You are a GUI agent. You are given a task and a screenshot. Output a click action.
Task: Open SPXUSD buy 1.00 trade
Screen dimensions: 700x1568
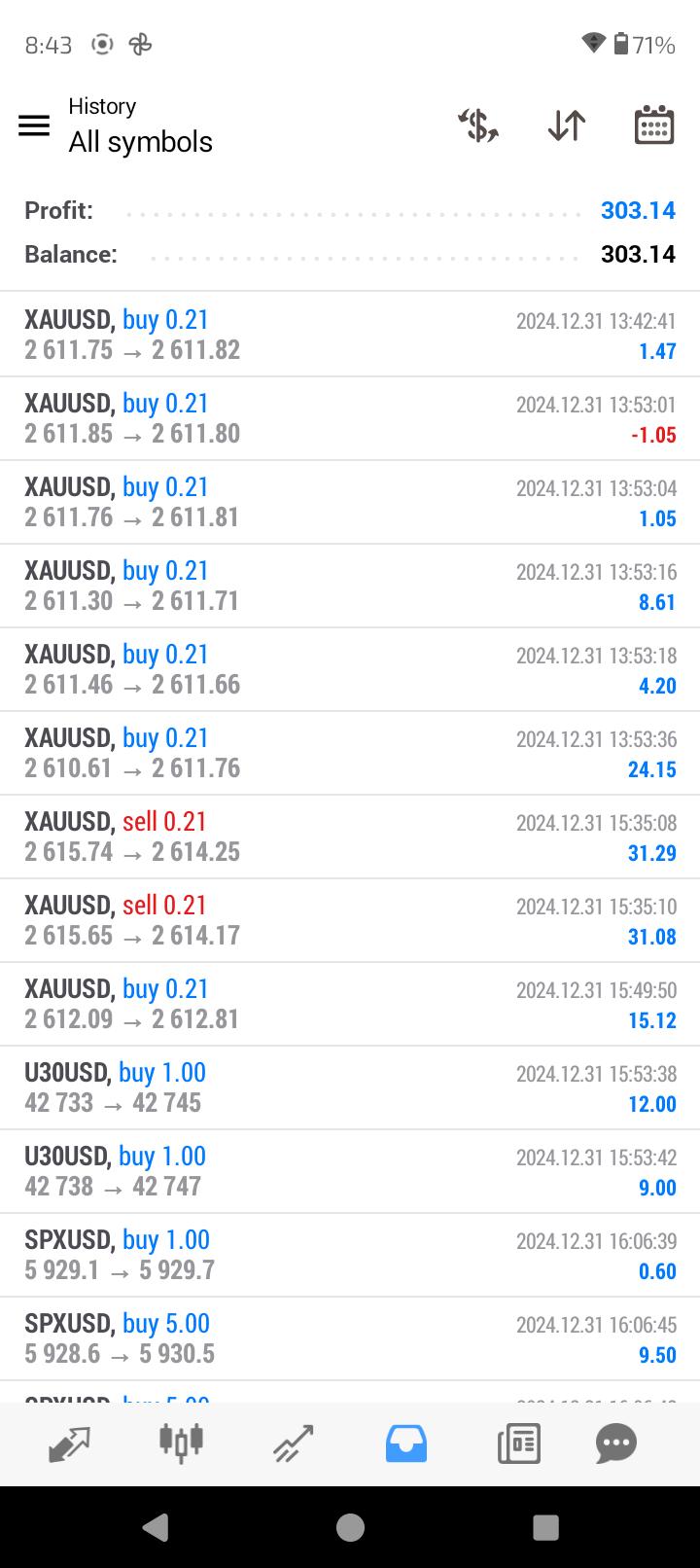click(350, 1255)
